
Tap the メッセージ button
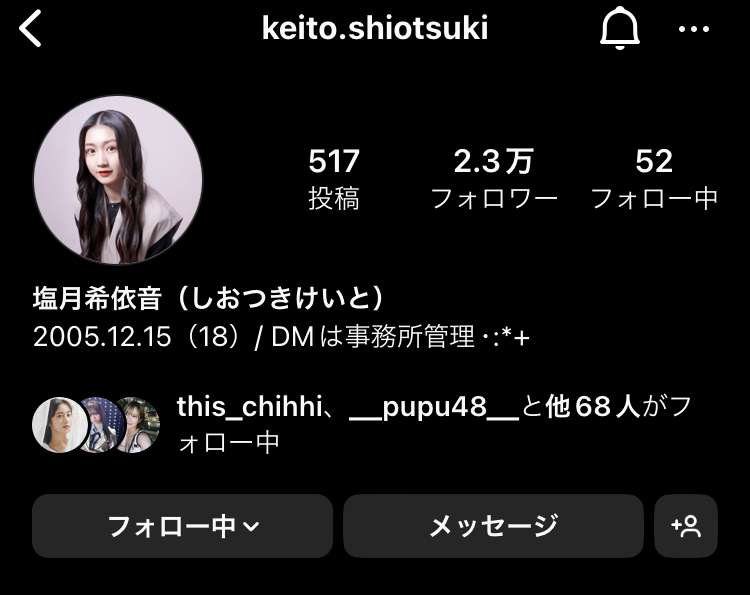pos(493,526)
